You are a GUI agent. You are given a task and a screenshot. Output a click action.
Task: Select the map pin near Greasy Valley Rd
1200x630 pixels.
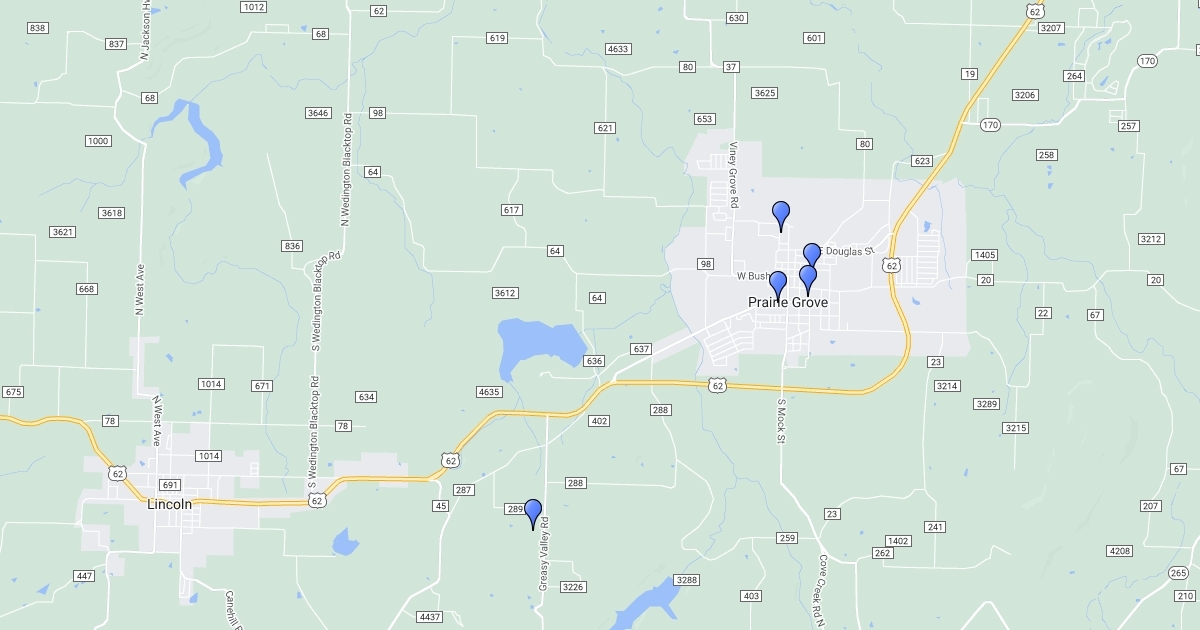point(533,512)
